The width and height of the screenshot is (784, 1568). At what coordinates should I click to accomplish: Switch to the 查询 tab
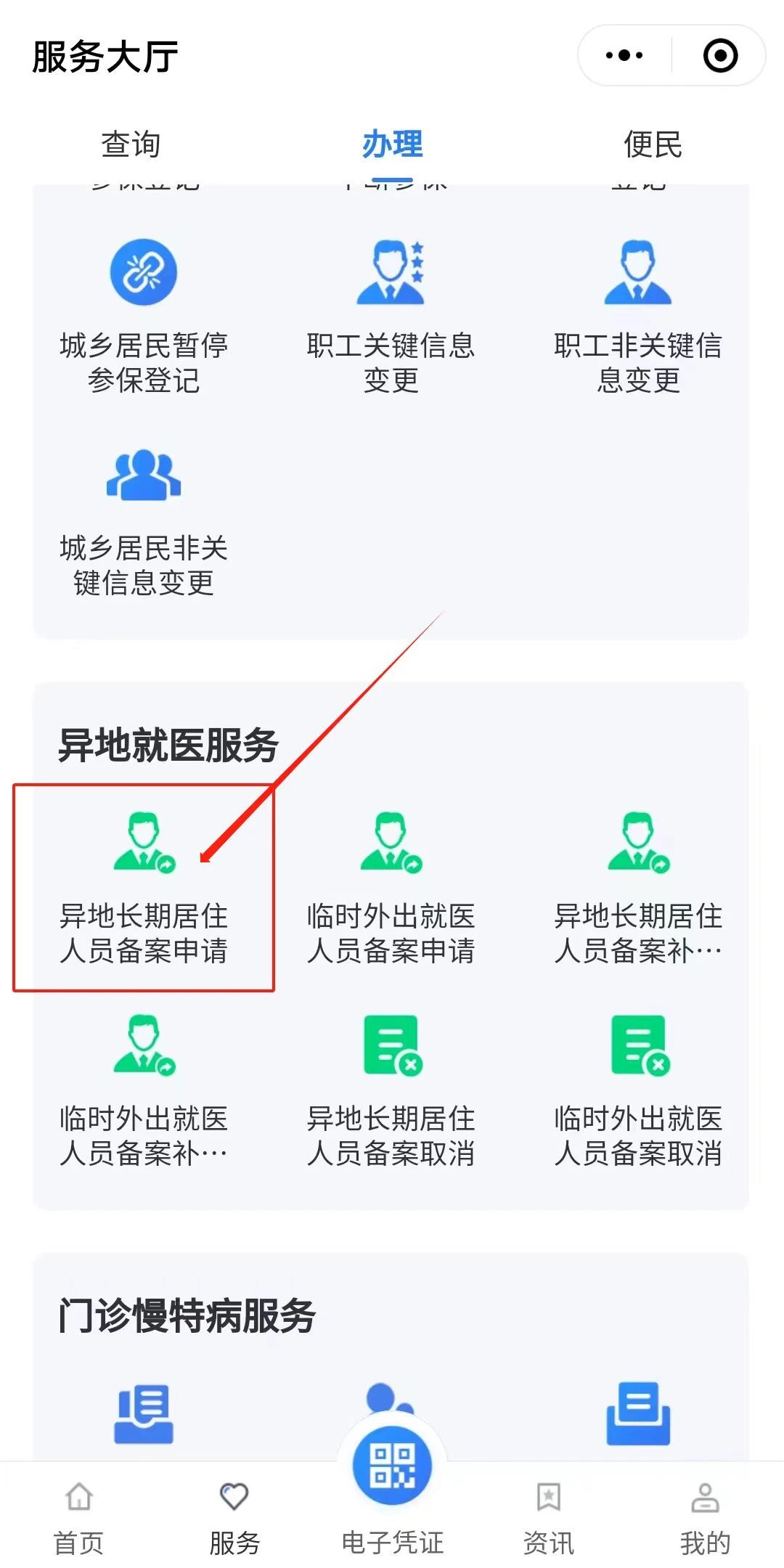pos(131,144)
